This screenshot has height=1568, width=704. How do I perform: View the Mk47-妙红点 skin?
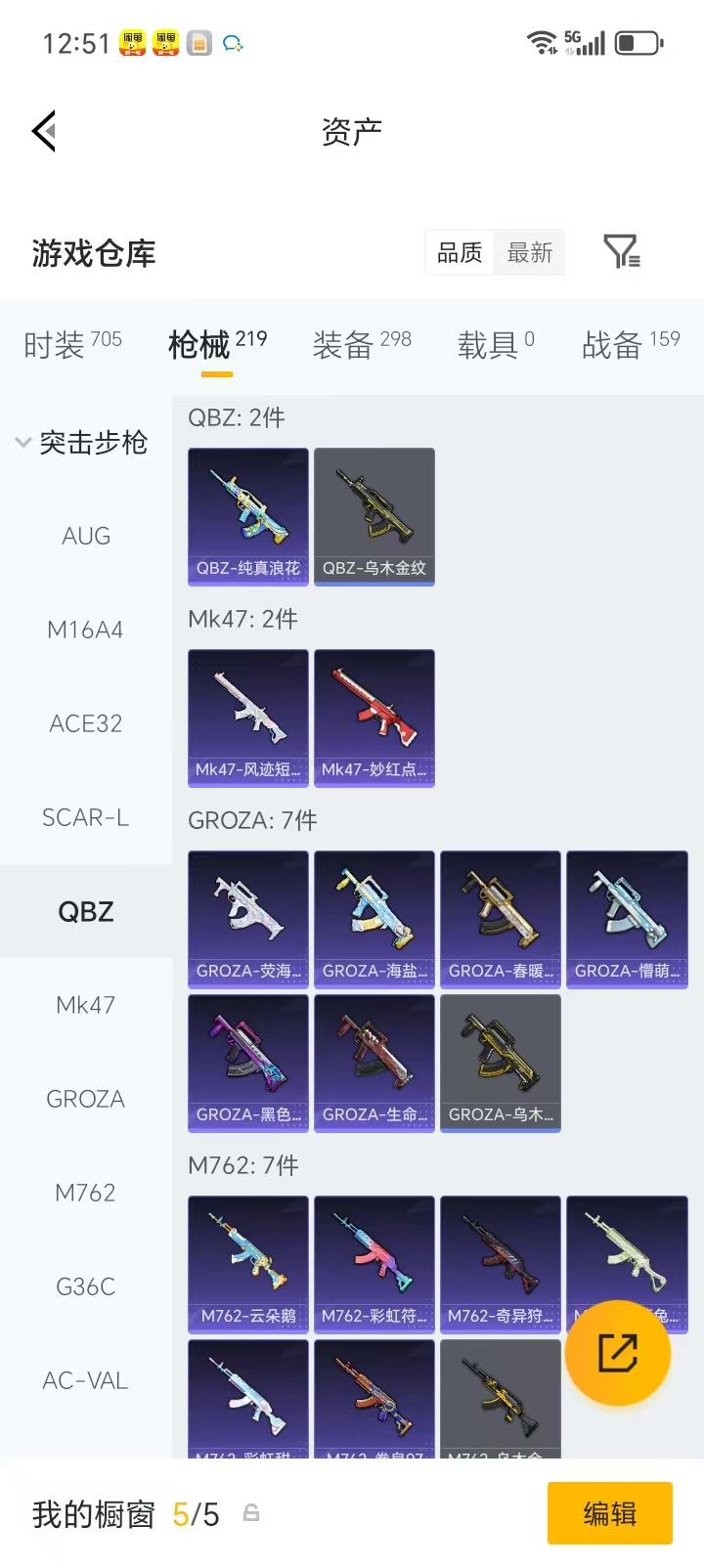pos(374,719)
